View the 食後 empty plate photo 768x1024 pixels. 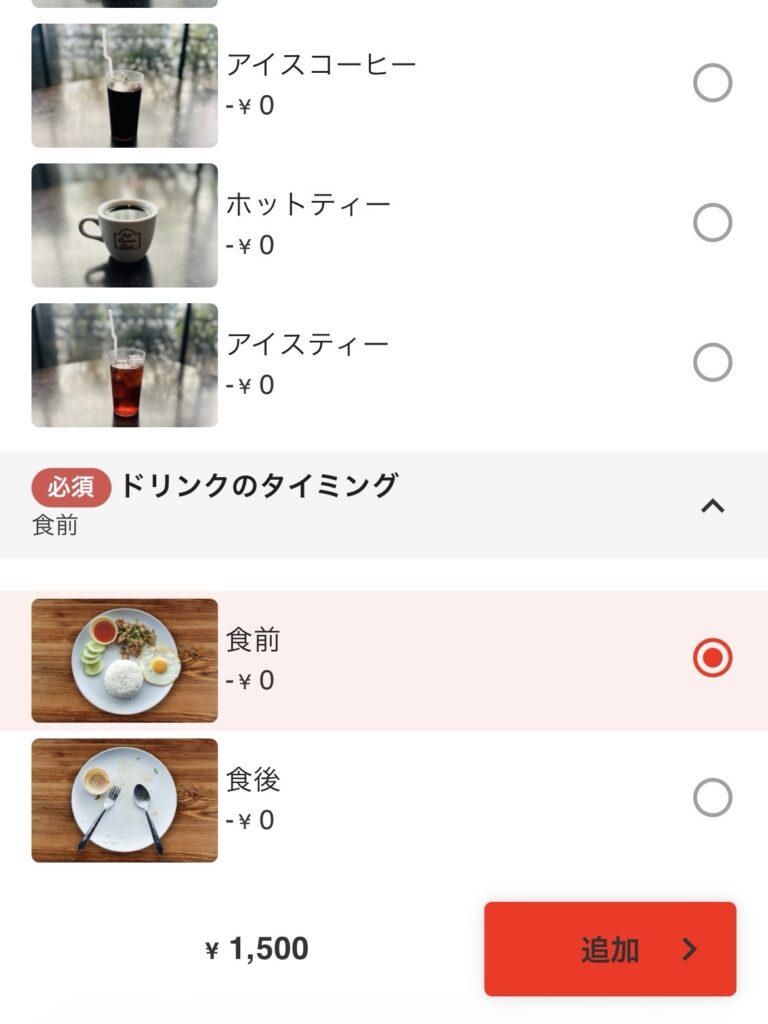pyautogui.click(x=123, y=797)
